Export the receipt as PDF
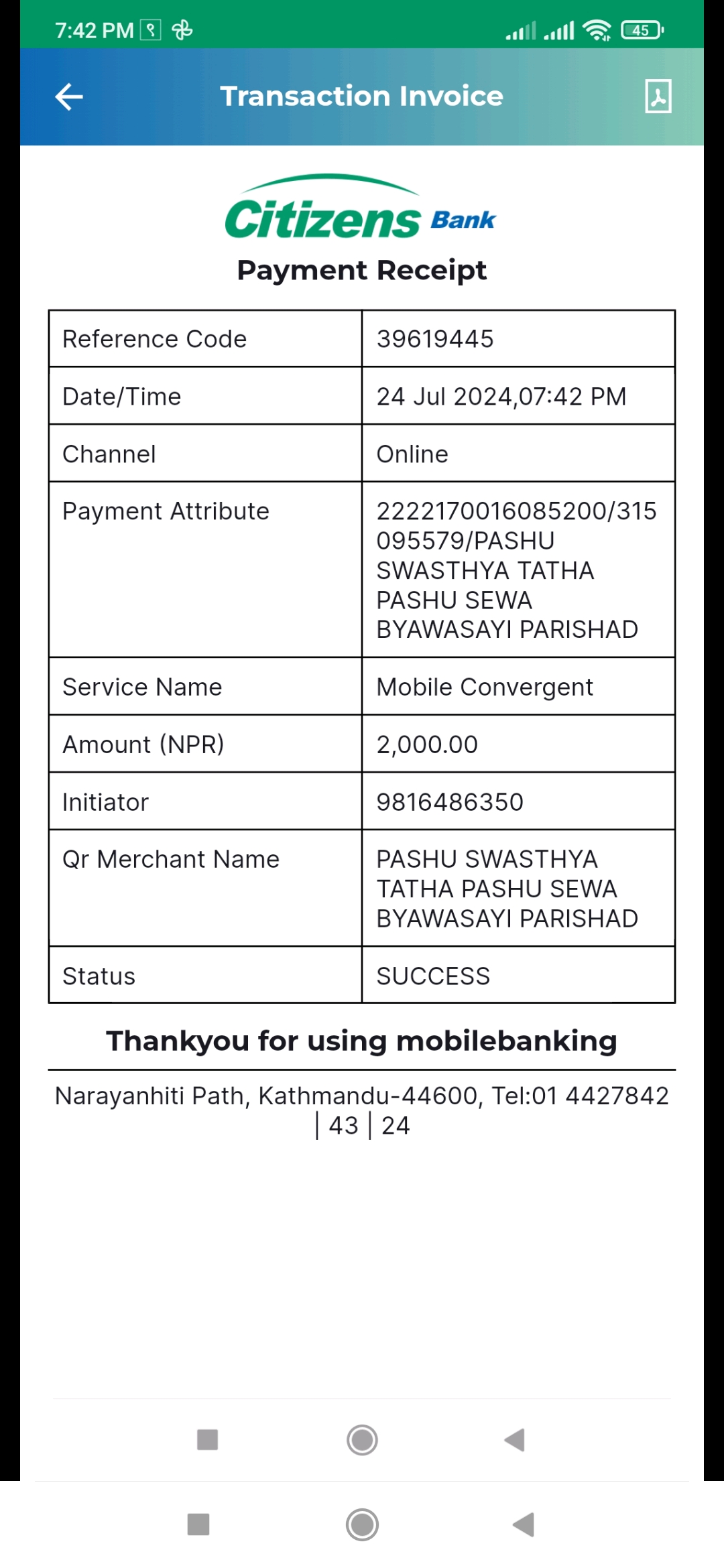The image size is (724, 1568). point(658,96)
